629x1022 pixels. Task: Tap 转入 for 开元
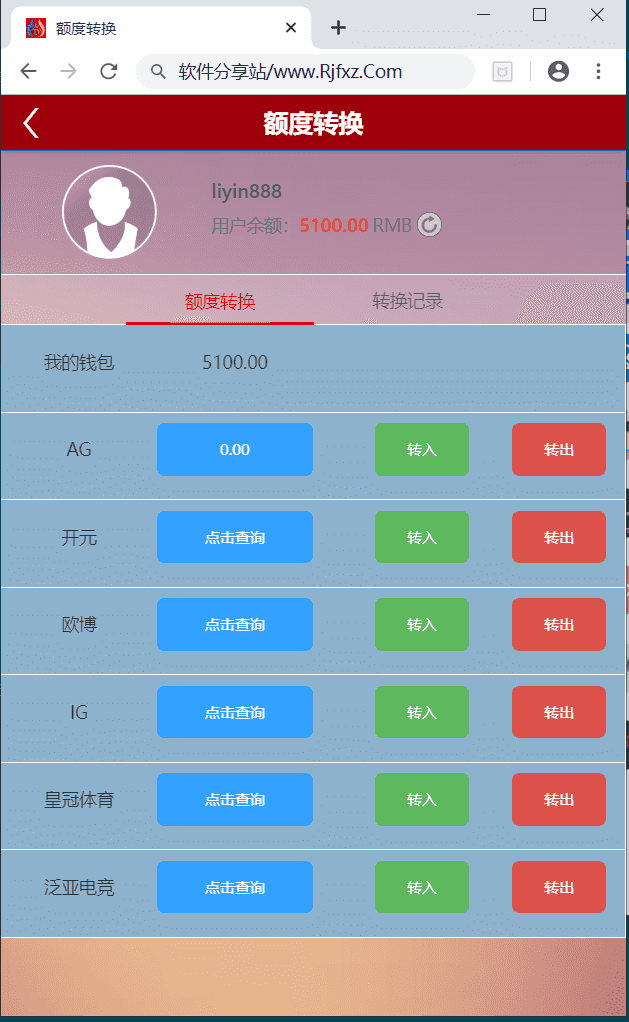tap(422, 537)
